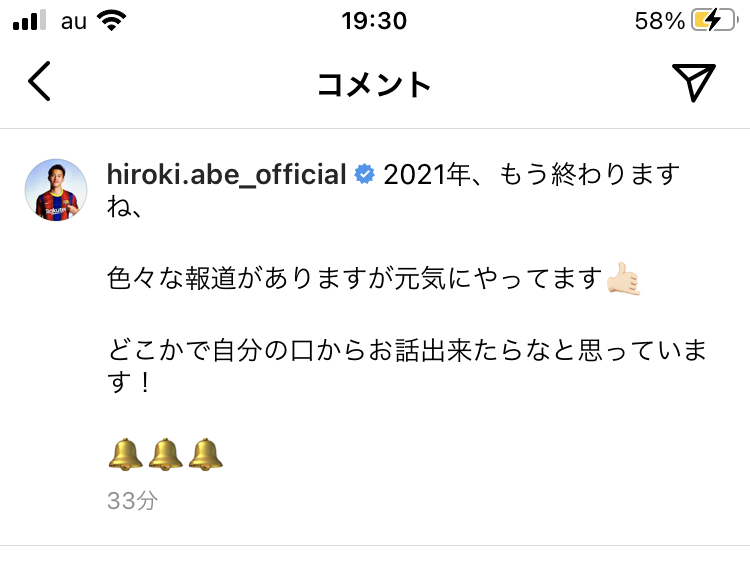This screenshot has width=750, height=563.
Task: Open hiroki.abe_official's profile picture
Action: pos(57,188)
